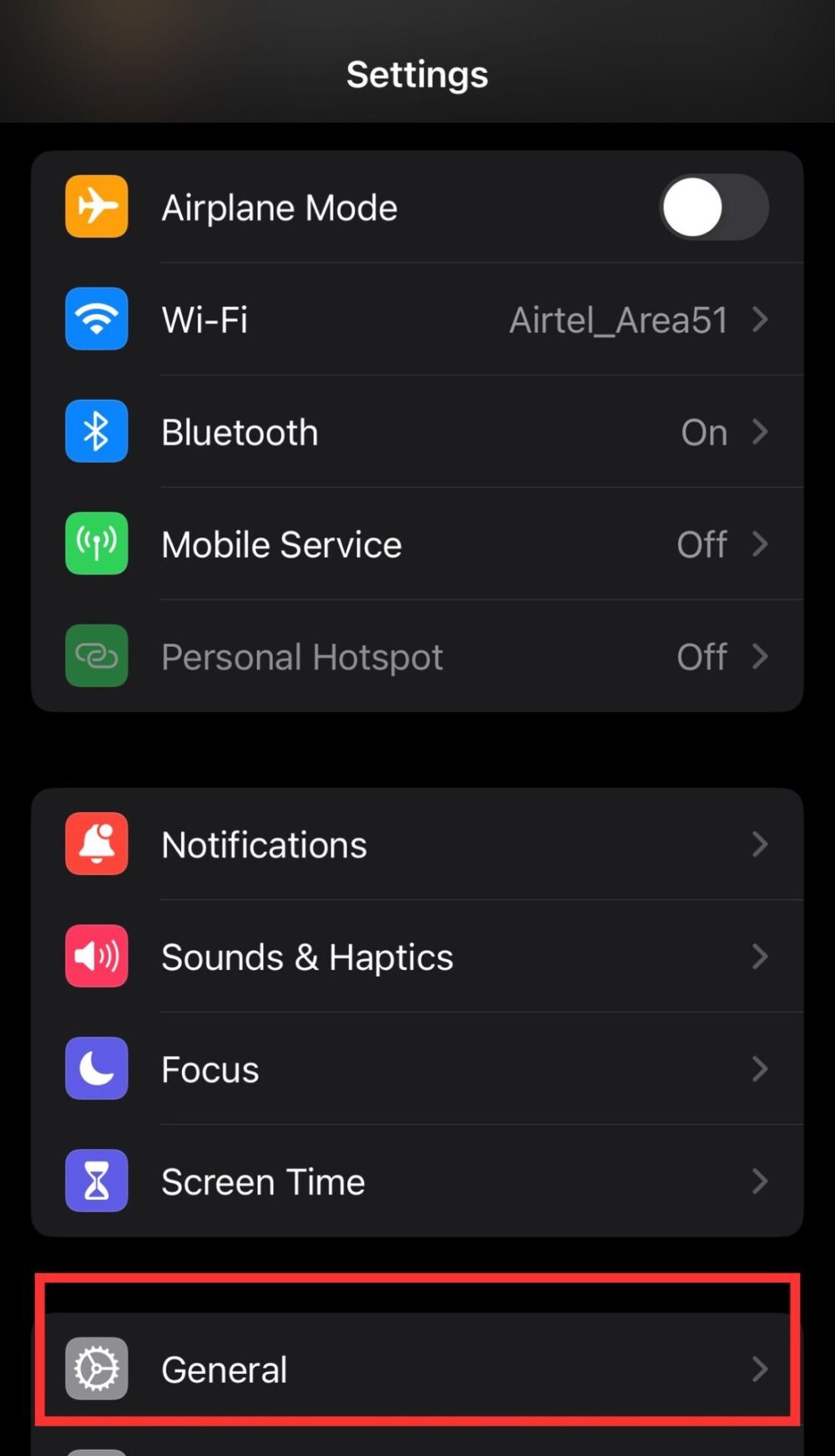Open Bluetooth settings
This screenshot has width=835, height=1456.
pyautogui.click(x=417, y=432)
